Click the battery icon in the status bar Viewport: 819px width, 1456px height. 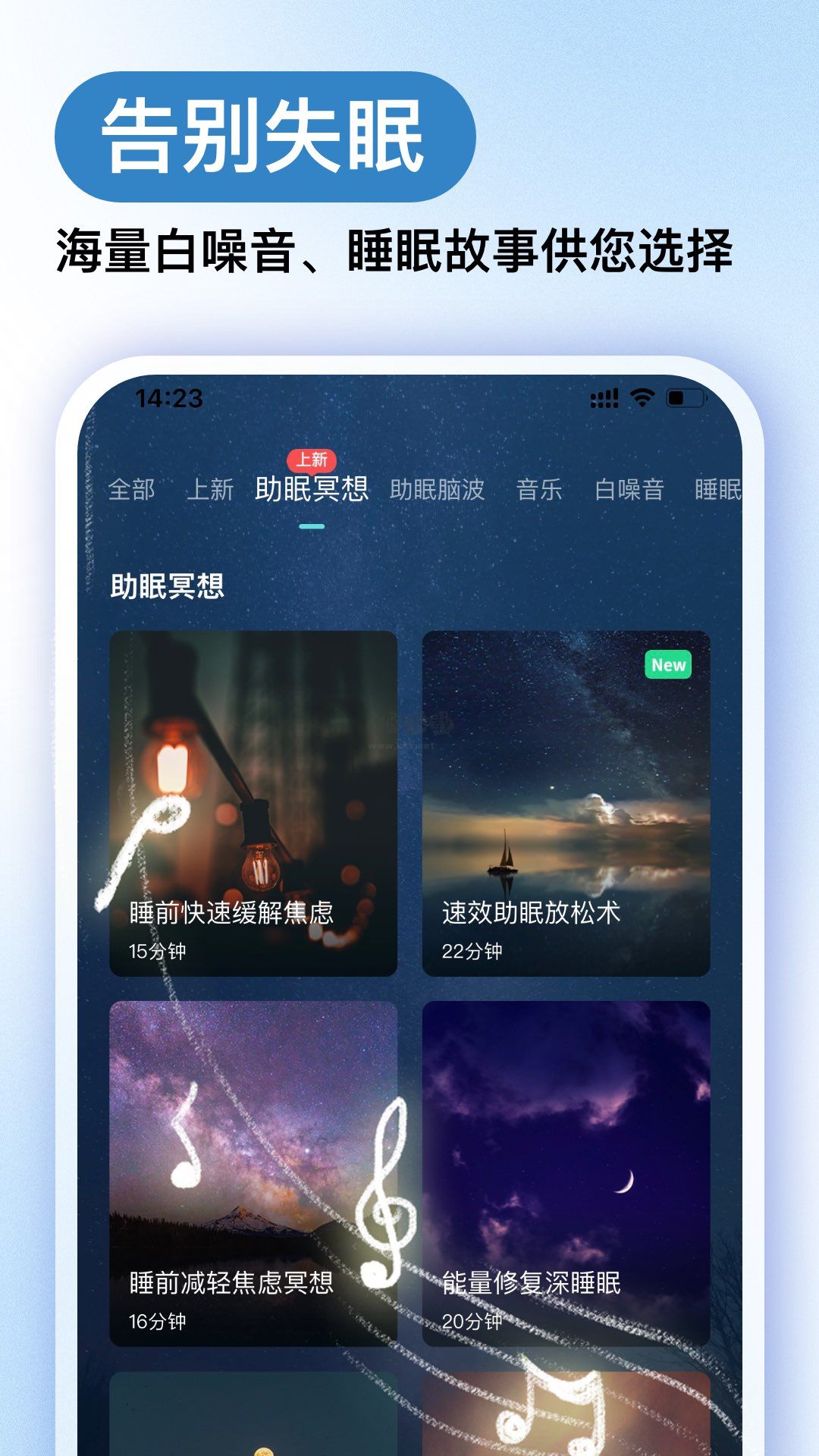click(683, 397)
